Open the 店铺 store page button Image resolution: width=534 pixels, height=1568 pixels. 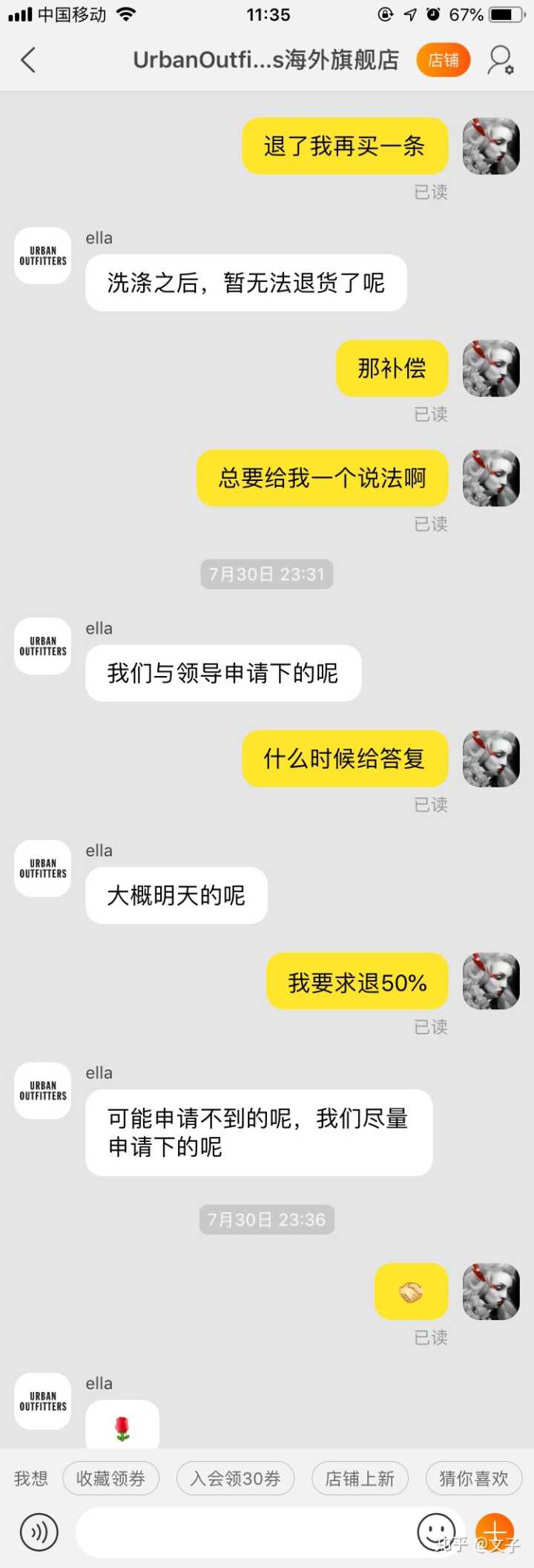coord(444,60)
